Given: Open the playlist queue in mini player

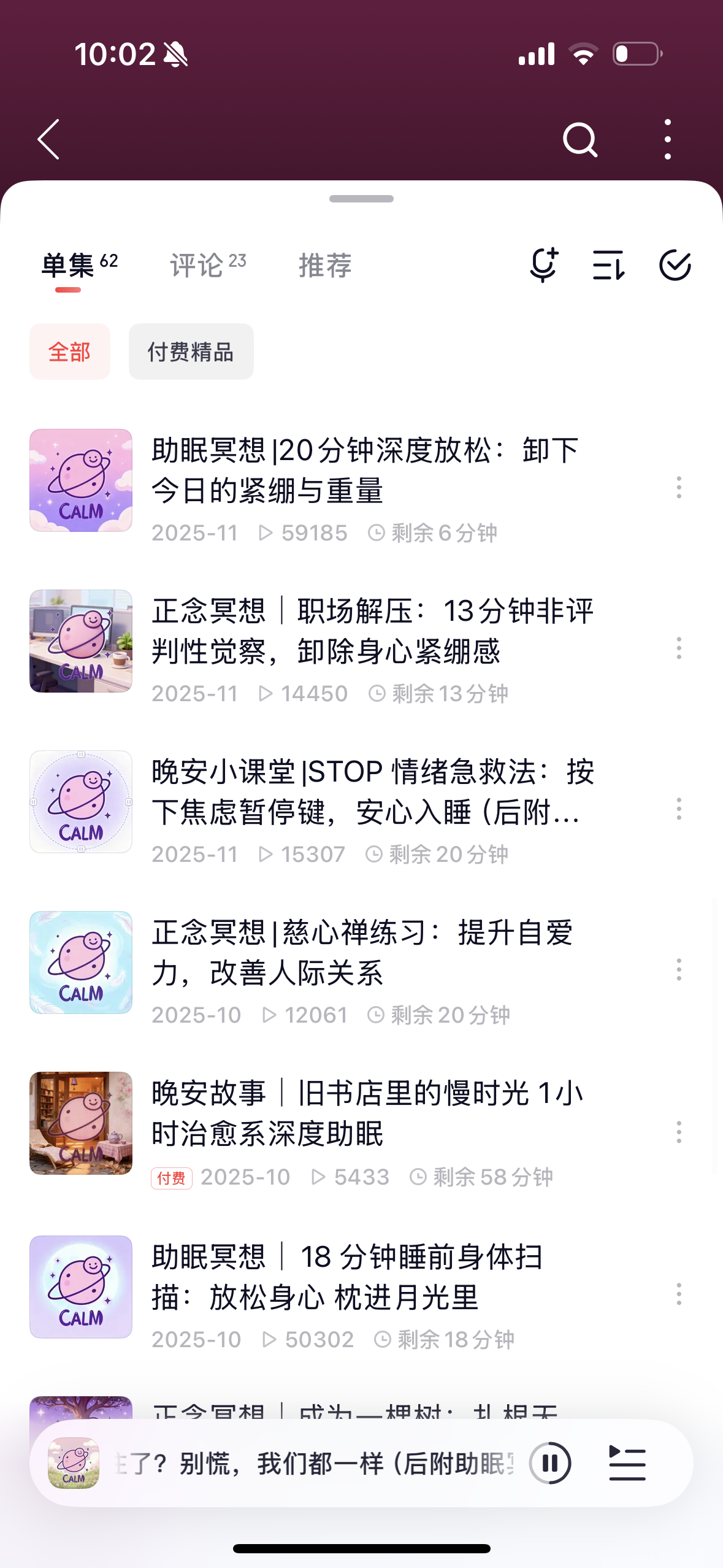Looking at the screenshot, I should (x=627, y=1463).
